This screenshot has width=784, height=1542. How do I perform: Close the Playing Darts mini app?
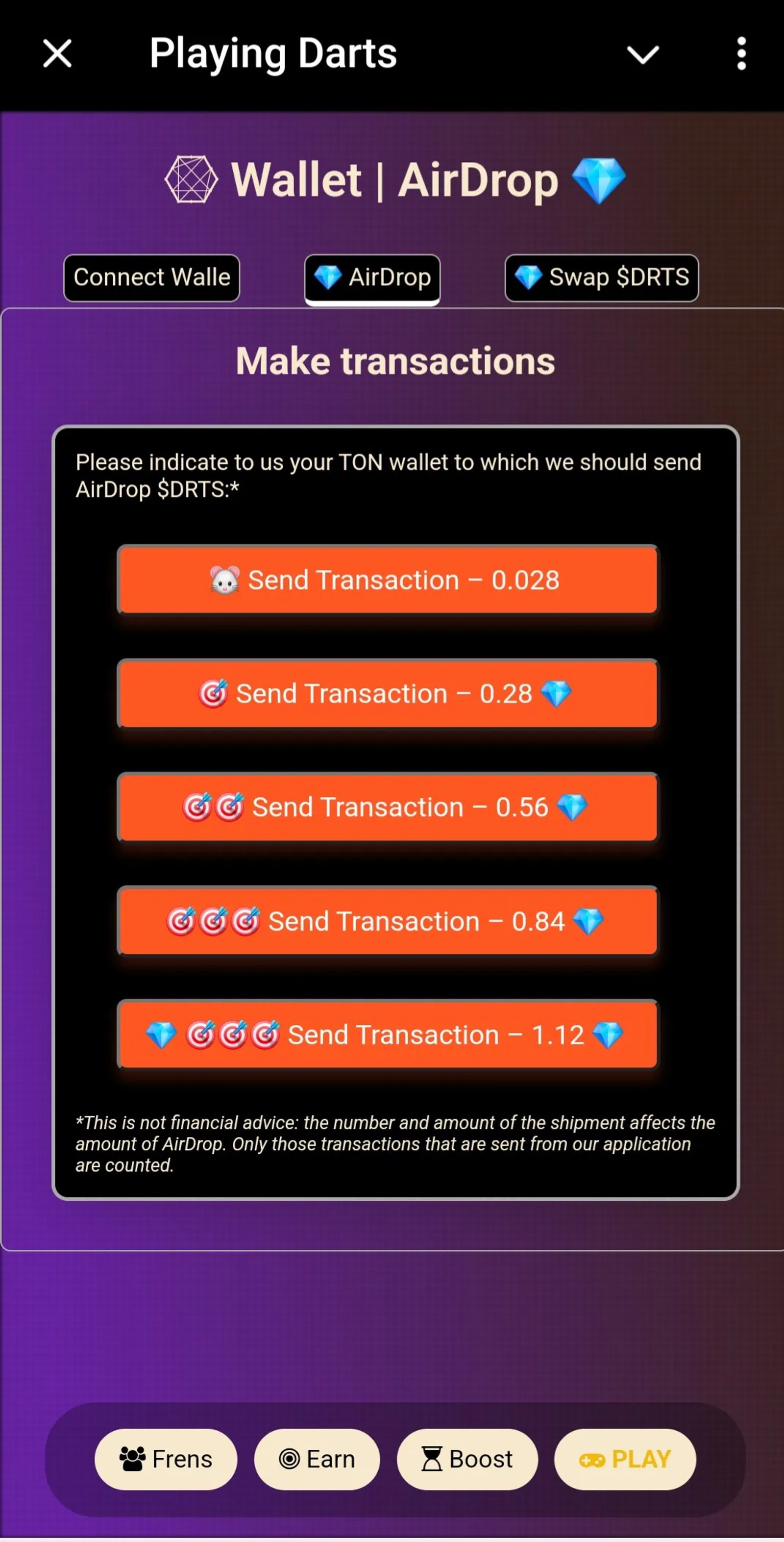57,54
